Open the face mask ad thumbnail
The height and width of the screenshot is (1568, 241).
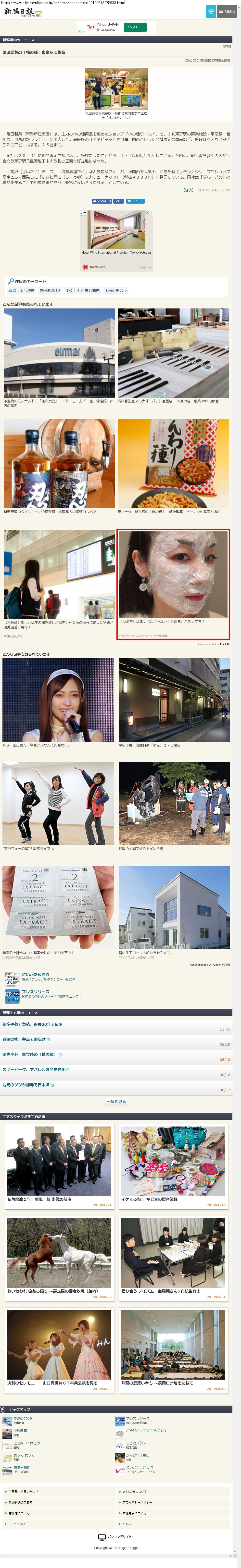click(173, 574)
